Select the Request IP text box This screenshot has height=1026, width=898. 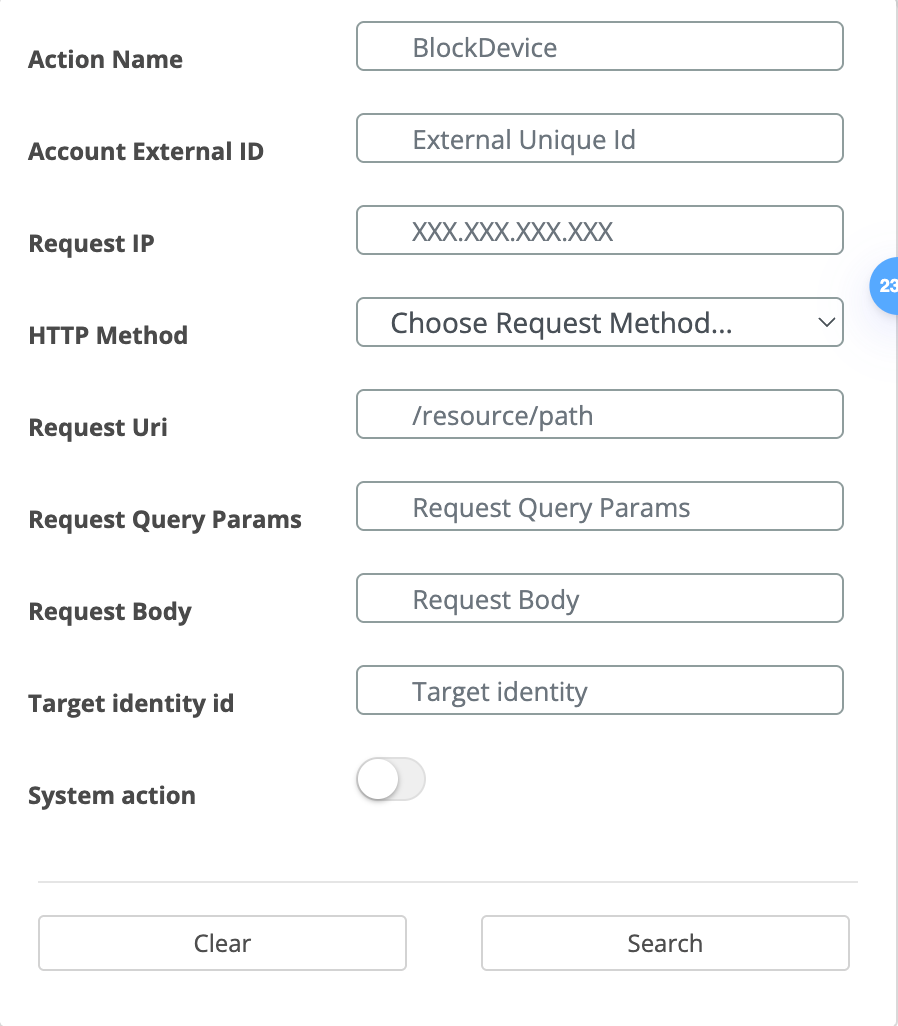click(x=599, y=231)
